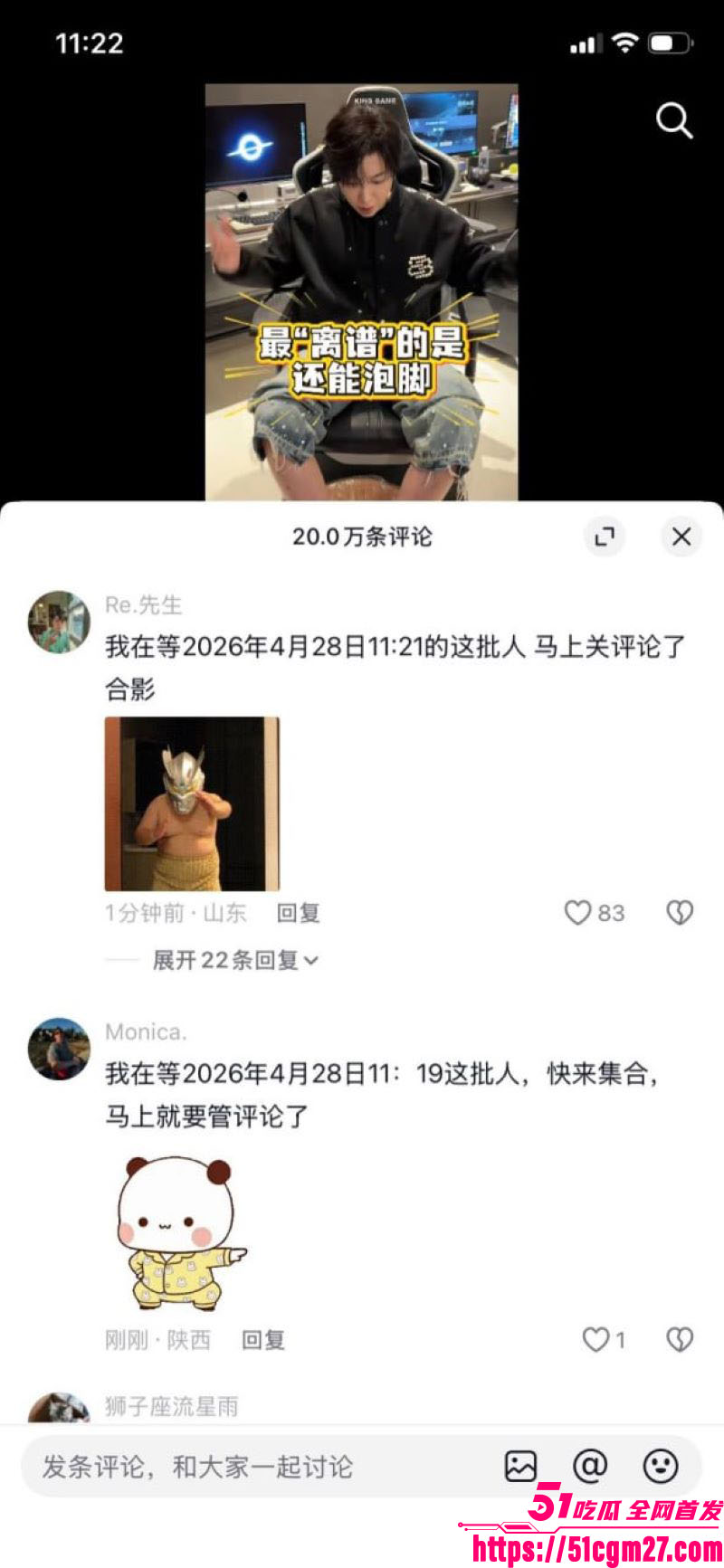View the panda sticker in Monica.'s comment
The width and height of the screenshot is (724, 1568).
[176, 1232]
